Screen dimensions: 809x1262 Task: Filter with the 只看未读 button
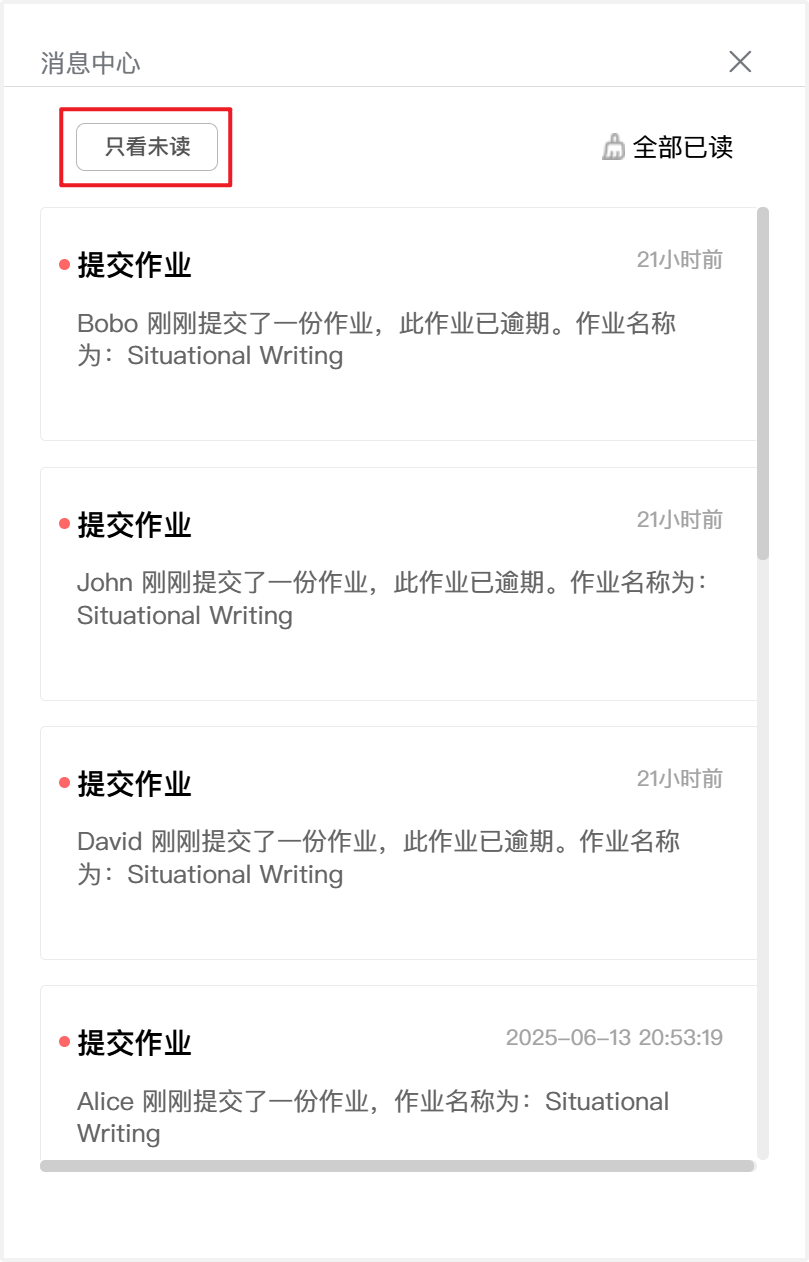tap(147, 147)
